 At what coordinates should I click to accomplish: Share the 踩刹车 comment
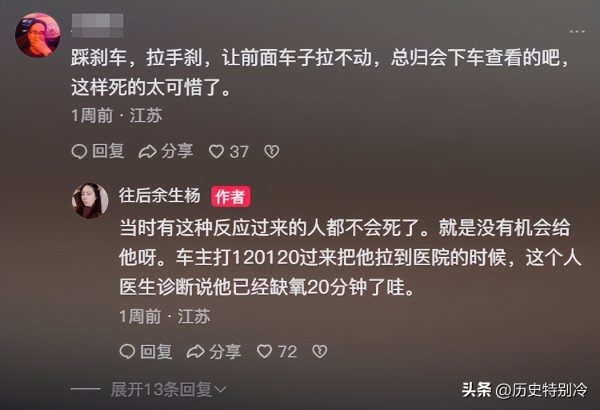click(x=166, y=151)
